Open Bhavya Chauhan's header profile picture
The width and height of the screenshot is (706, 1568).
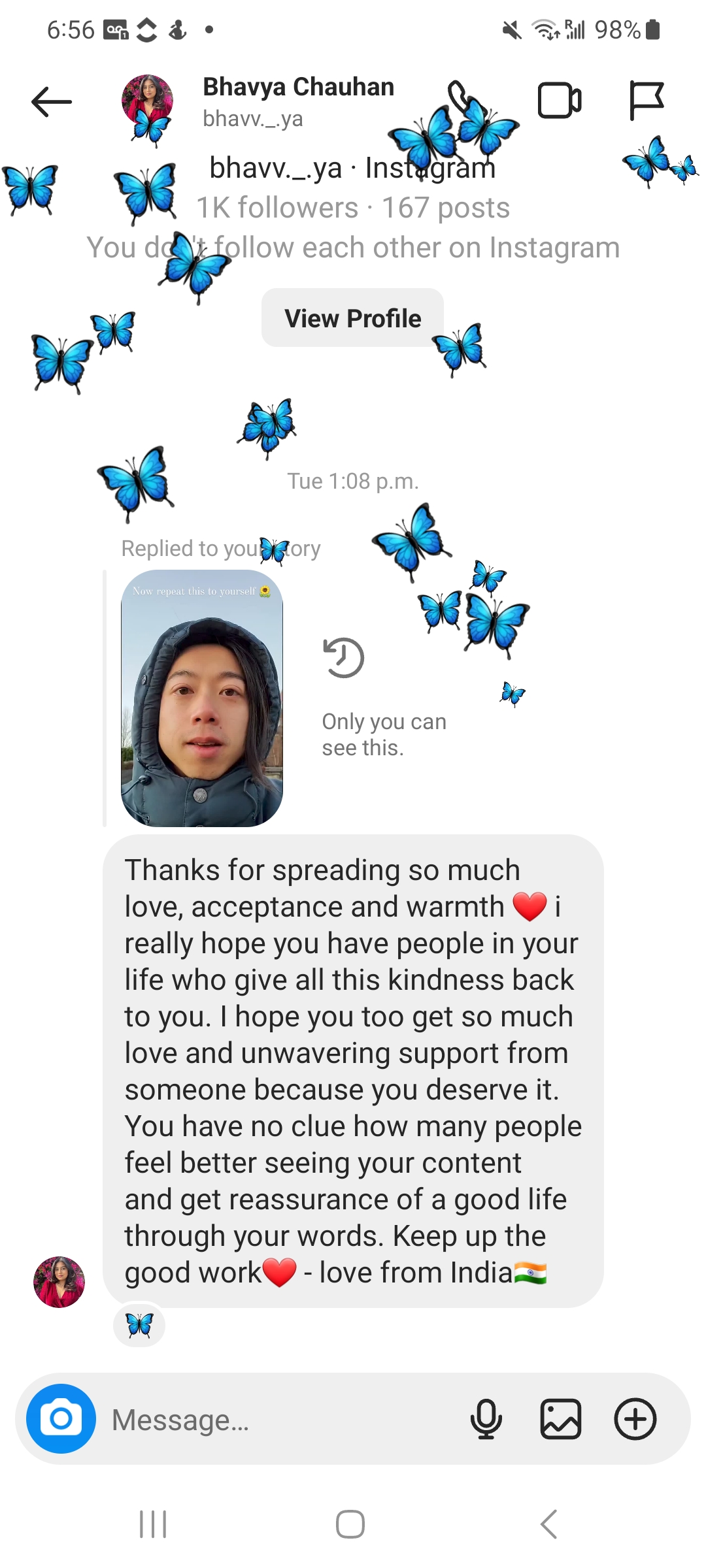(x=148, y=101)
